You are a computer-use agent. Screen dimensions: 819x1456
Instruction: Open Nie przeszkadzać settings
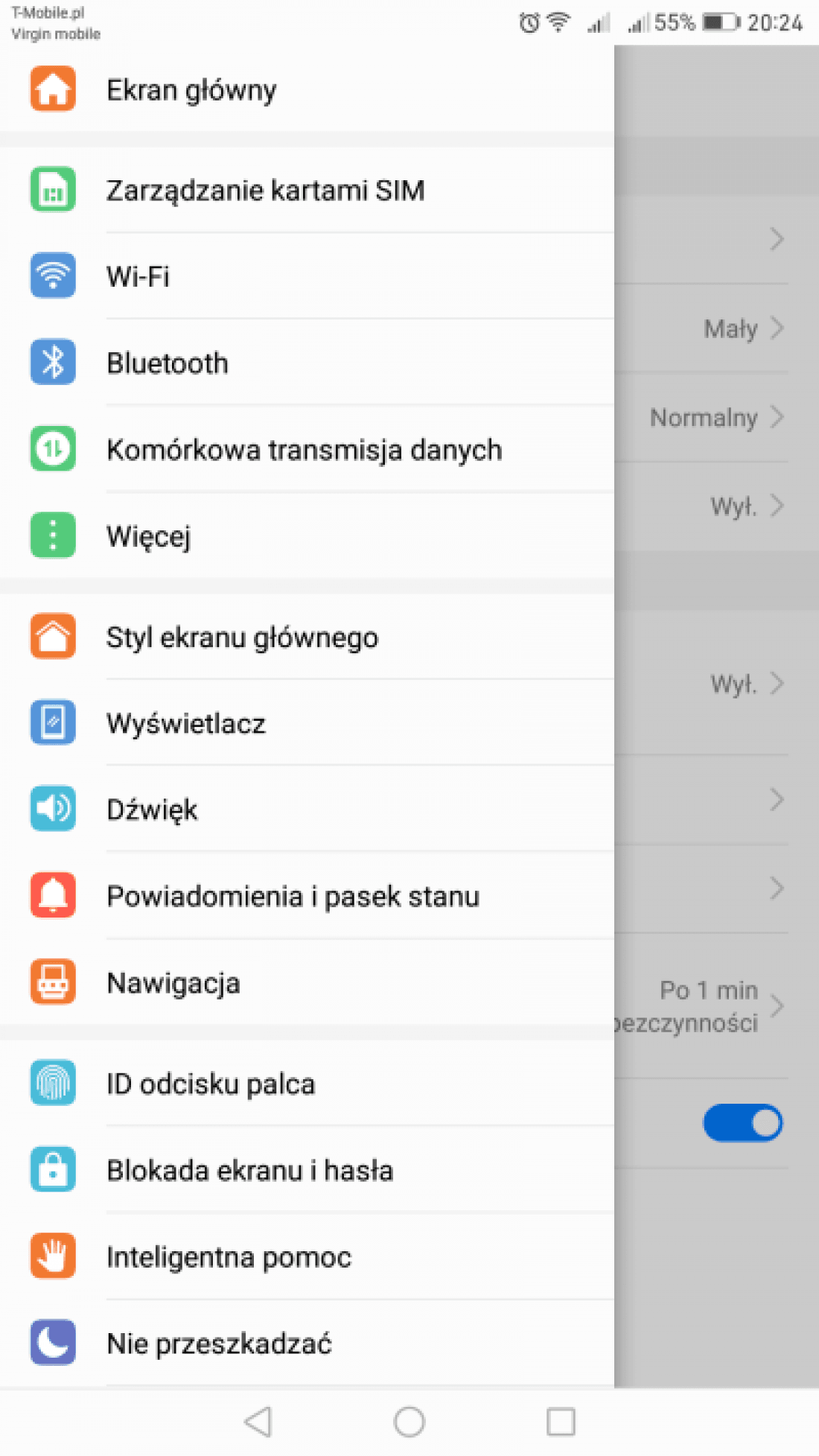pyautogui.click(x=307, y=1343)
